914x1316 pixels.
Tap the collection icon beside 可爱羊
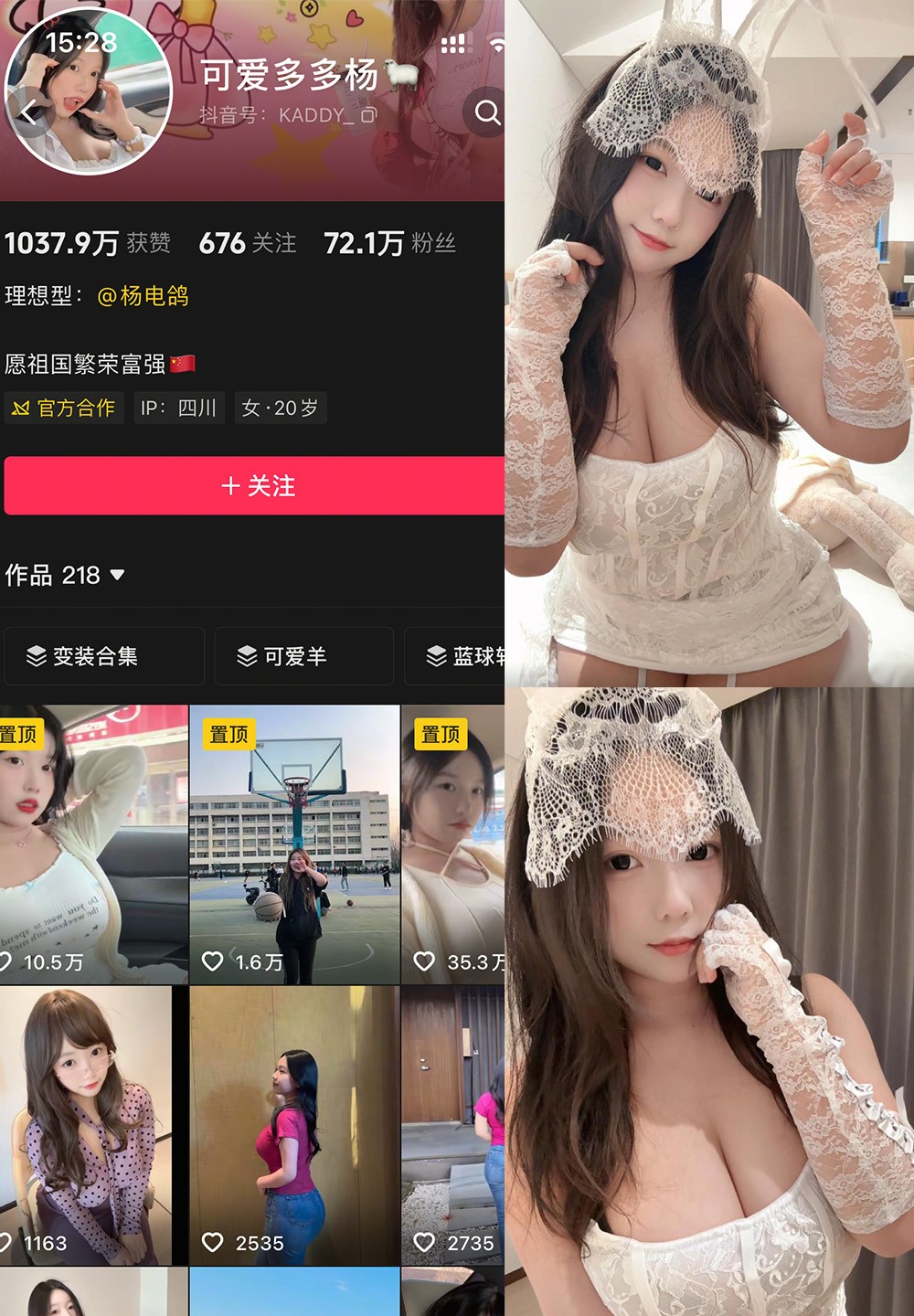tap(247, 655)
